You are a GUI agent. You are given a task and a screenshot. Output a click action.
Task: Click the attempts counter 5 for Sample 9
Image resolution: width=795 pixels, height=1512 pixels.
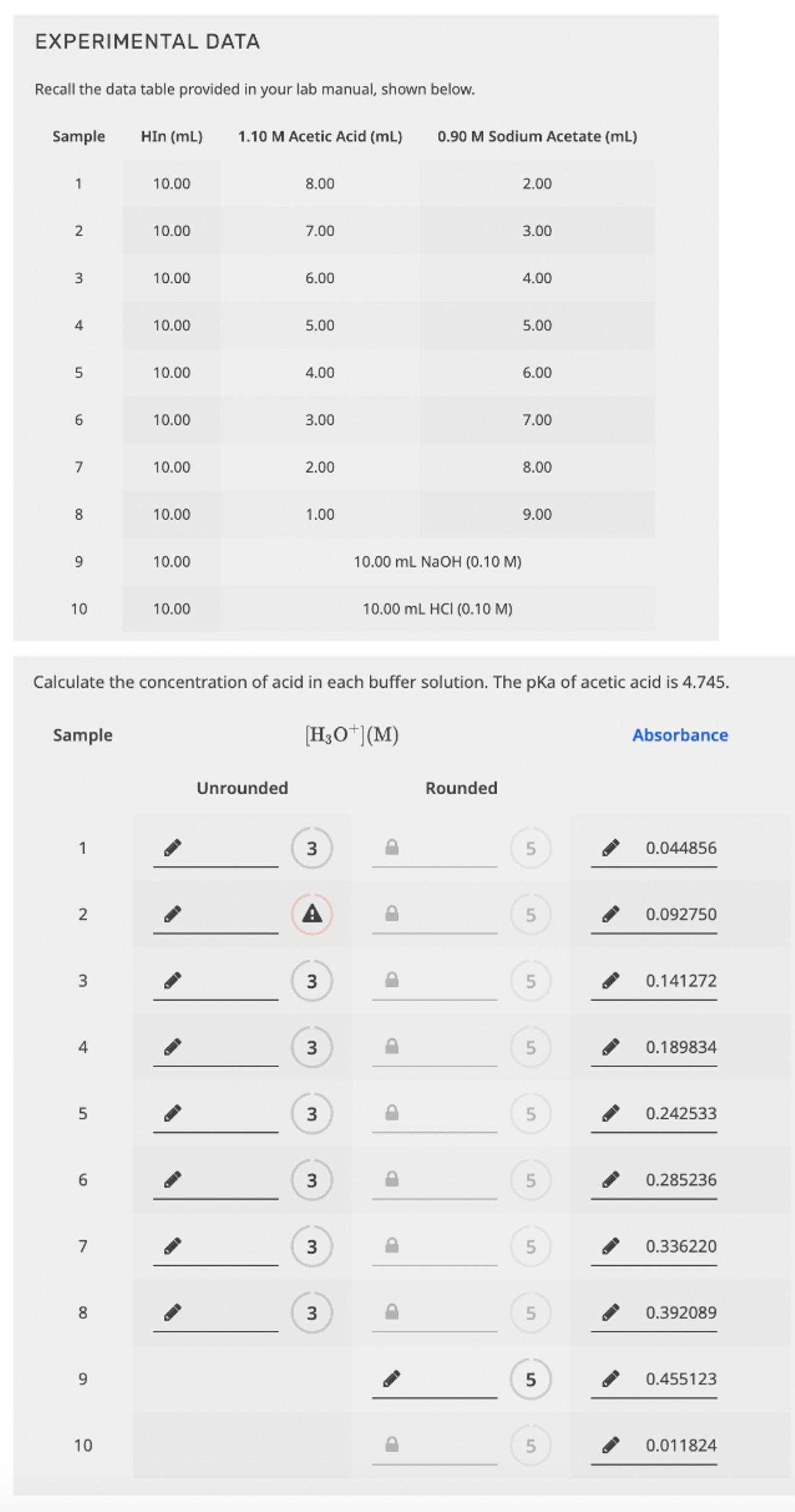(530, 1379)
